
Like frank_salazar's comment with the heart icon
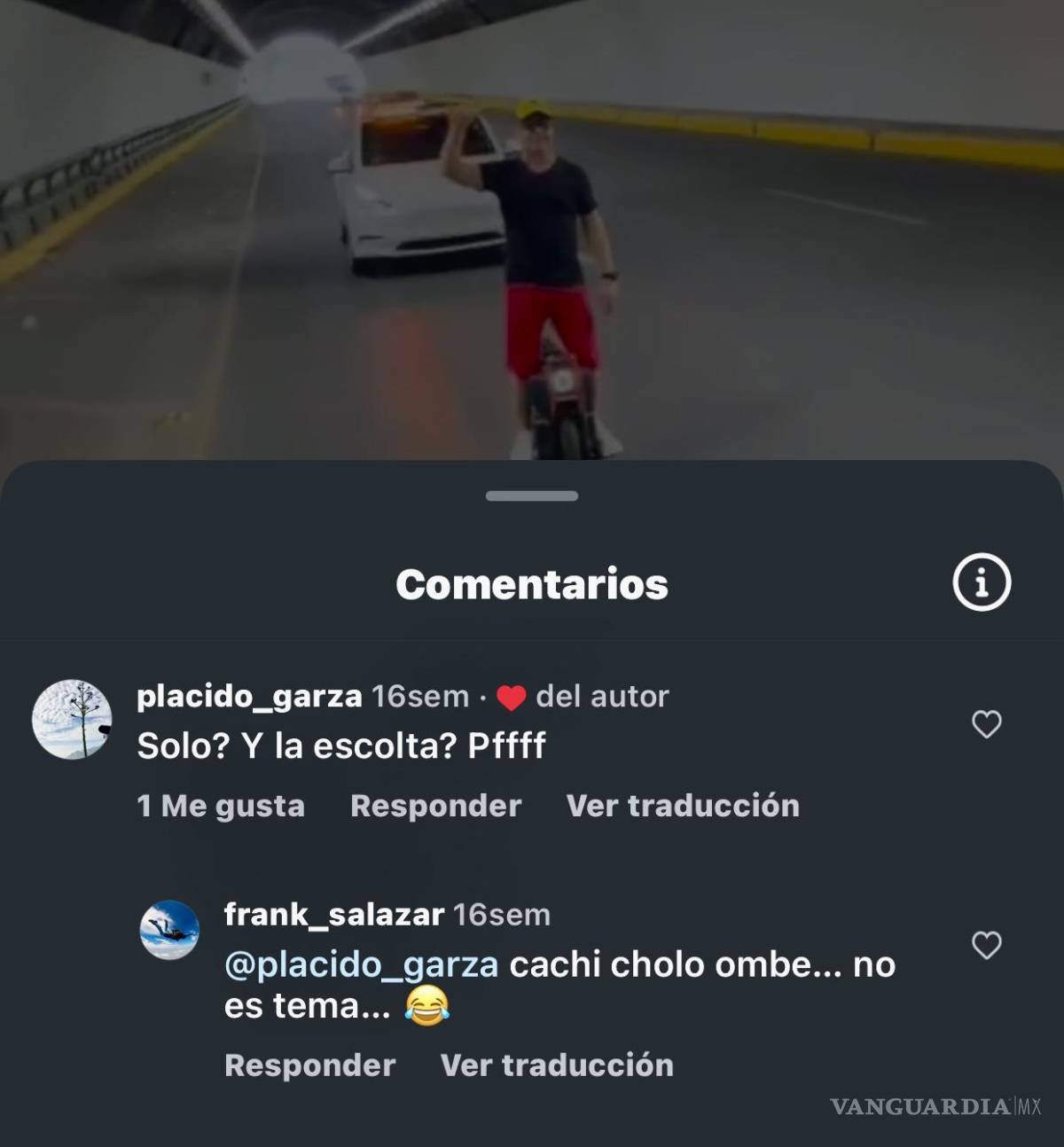coord(987,947)
